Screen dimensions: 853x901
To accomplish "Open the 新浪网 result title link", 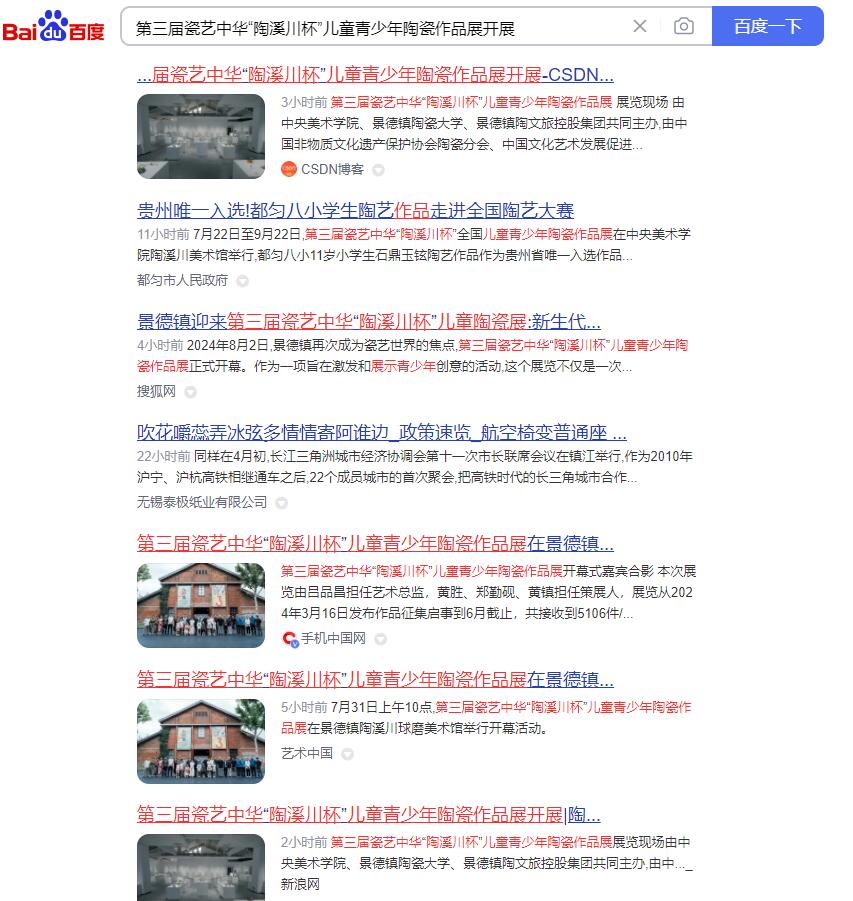I will pos(368,814).
